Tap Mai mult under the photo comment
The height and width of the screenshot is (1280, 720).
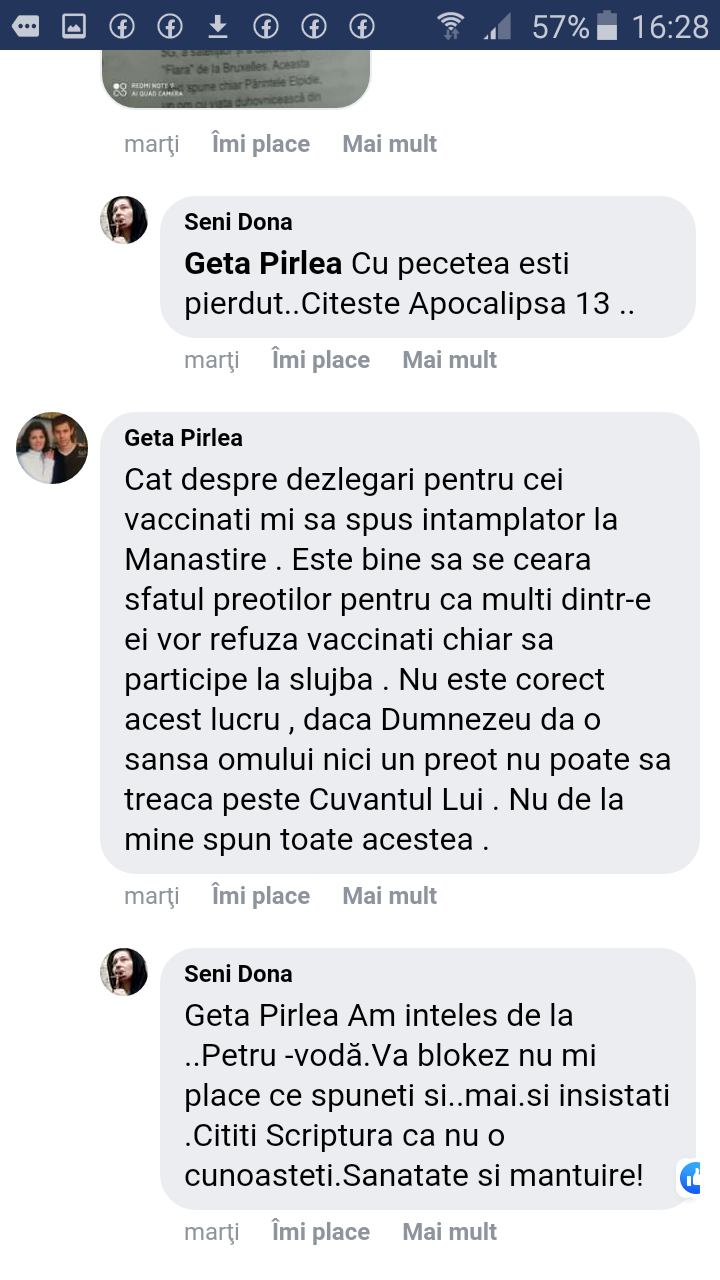pyautogui.click(x=389, y=144)
